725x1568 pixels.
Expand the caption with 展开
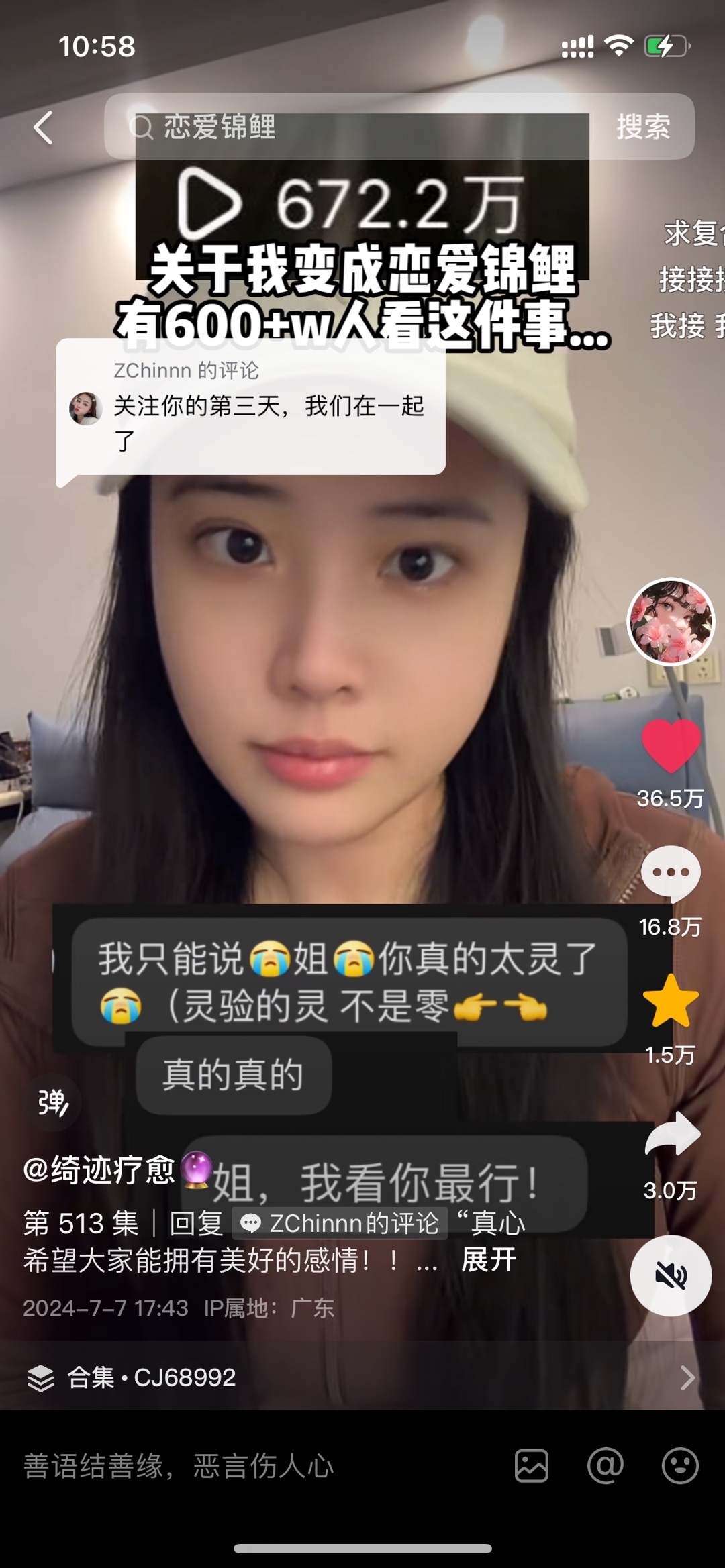point(489,1259)
